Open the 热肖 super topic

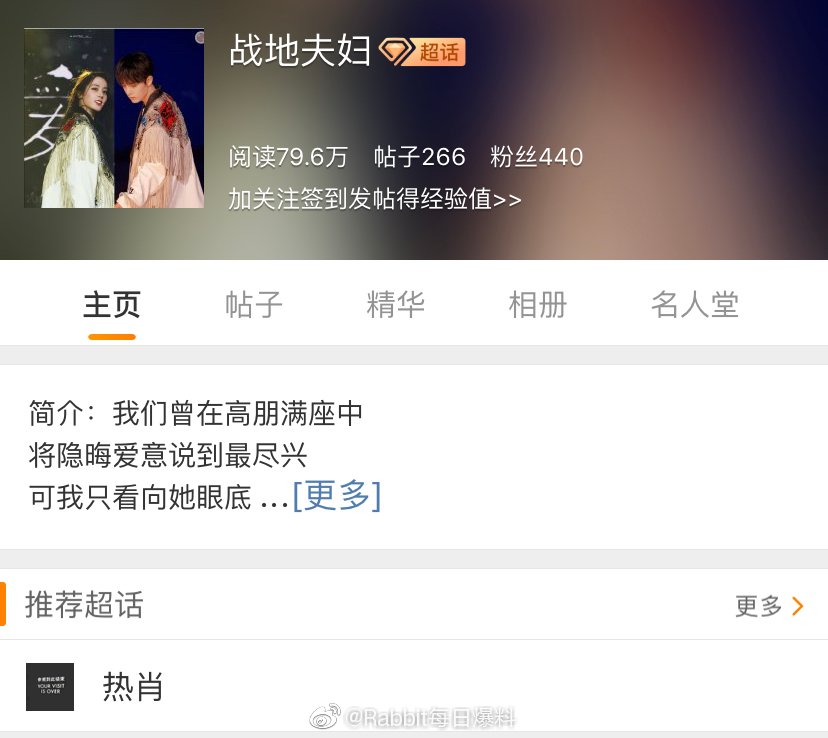point(133,686)
